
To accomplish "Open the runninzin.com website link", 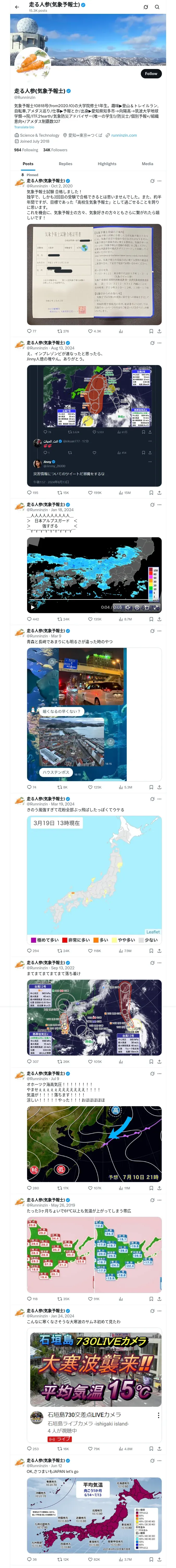I will 124,135.
